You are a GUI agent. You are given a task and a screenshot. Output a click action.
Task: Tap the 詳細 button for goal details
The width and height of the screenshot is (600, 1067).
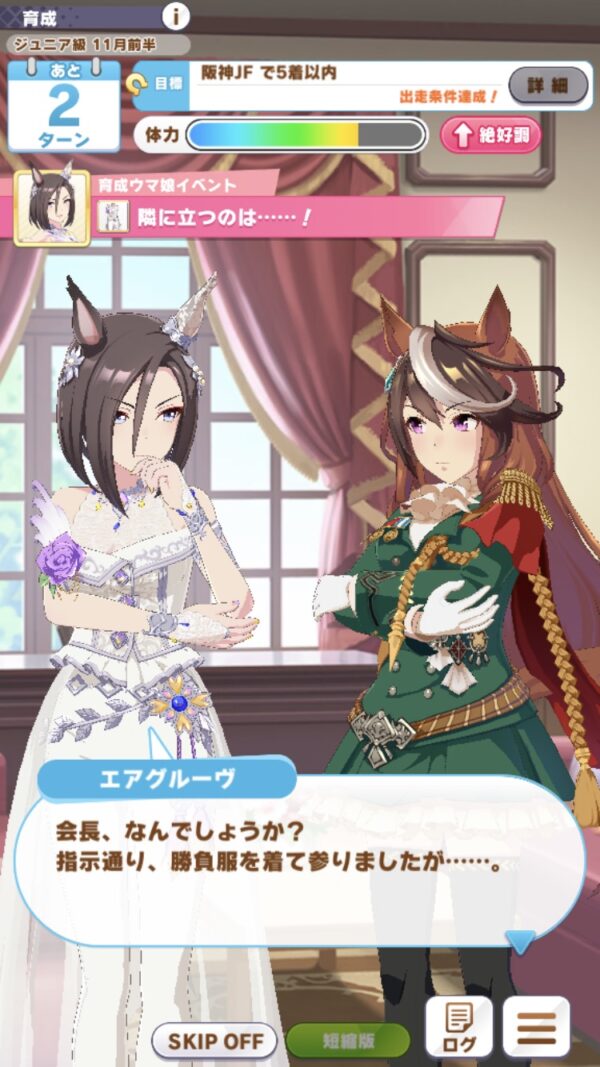tap(549, 85)
